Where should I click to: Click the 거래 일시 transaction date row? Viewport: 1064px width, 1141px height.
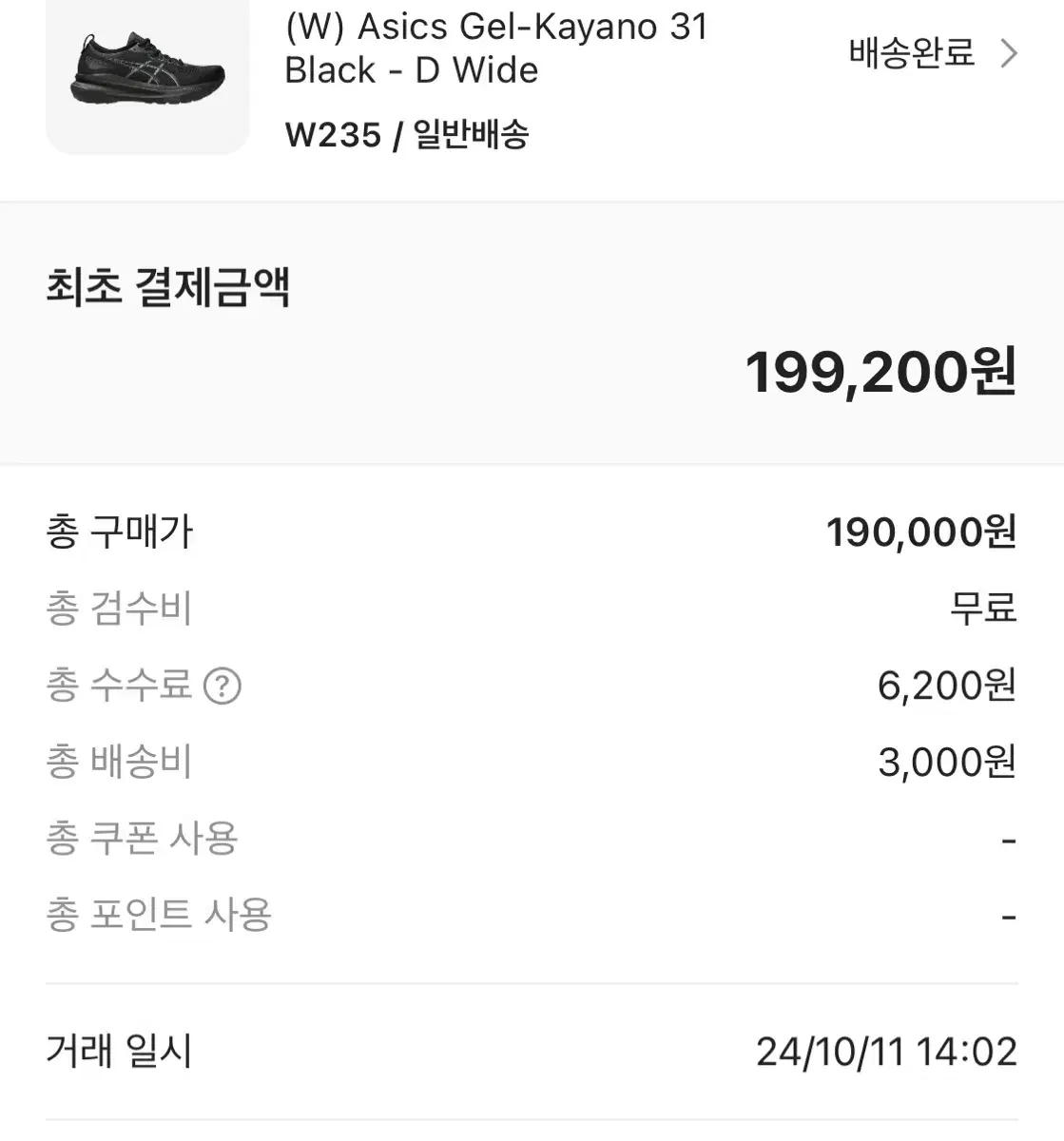119,1052
